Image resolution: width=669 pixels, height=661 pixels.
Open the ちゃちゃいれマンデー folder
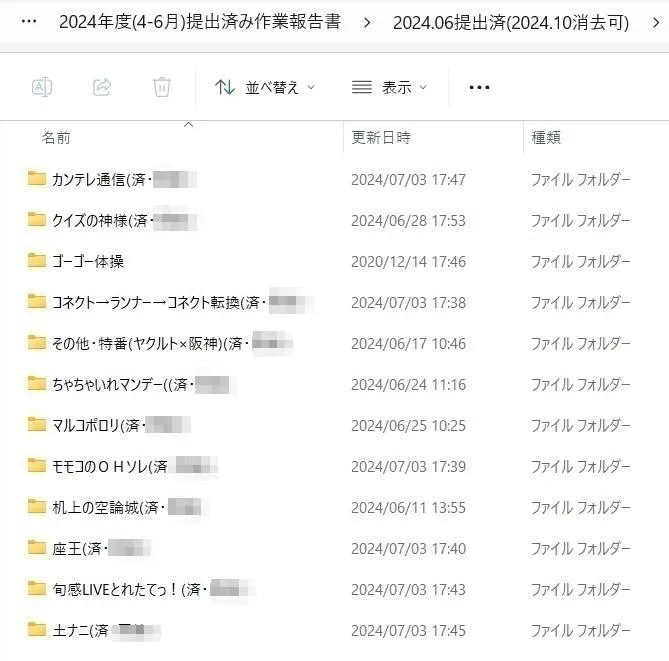point(115,385)
